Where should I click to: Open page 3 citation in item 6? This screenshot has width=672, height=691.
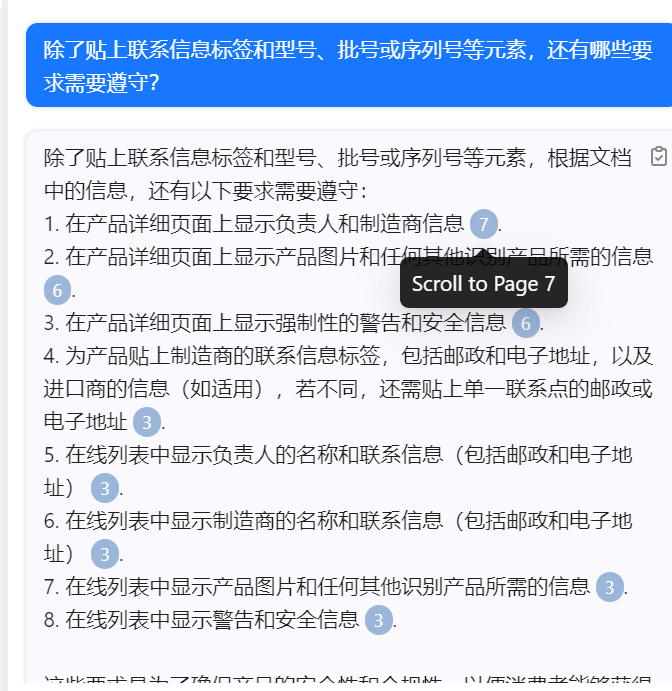[104, 553]
